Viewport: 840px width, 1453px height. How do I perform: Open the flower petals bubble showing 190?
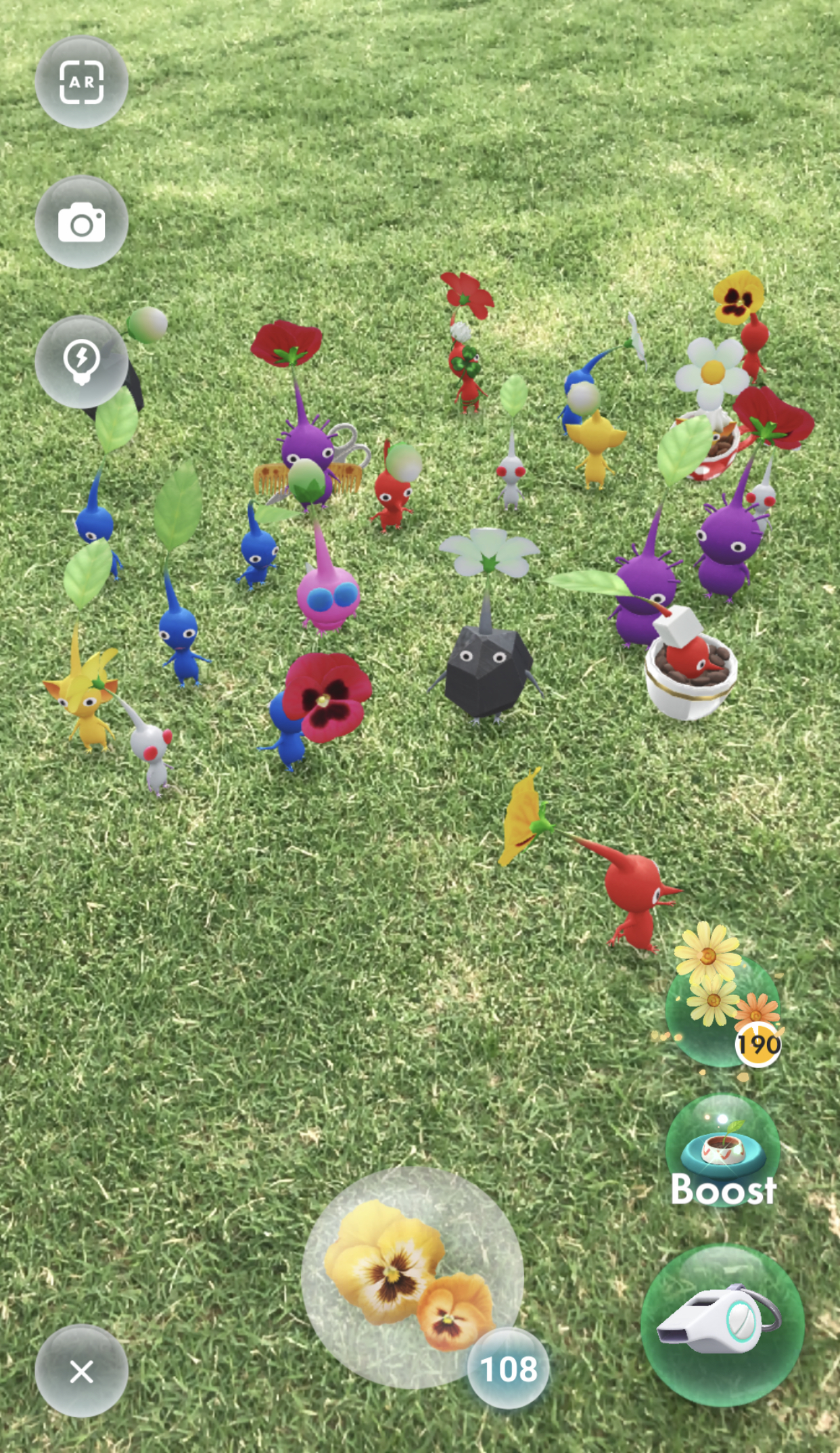pos(722,1007)
